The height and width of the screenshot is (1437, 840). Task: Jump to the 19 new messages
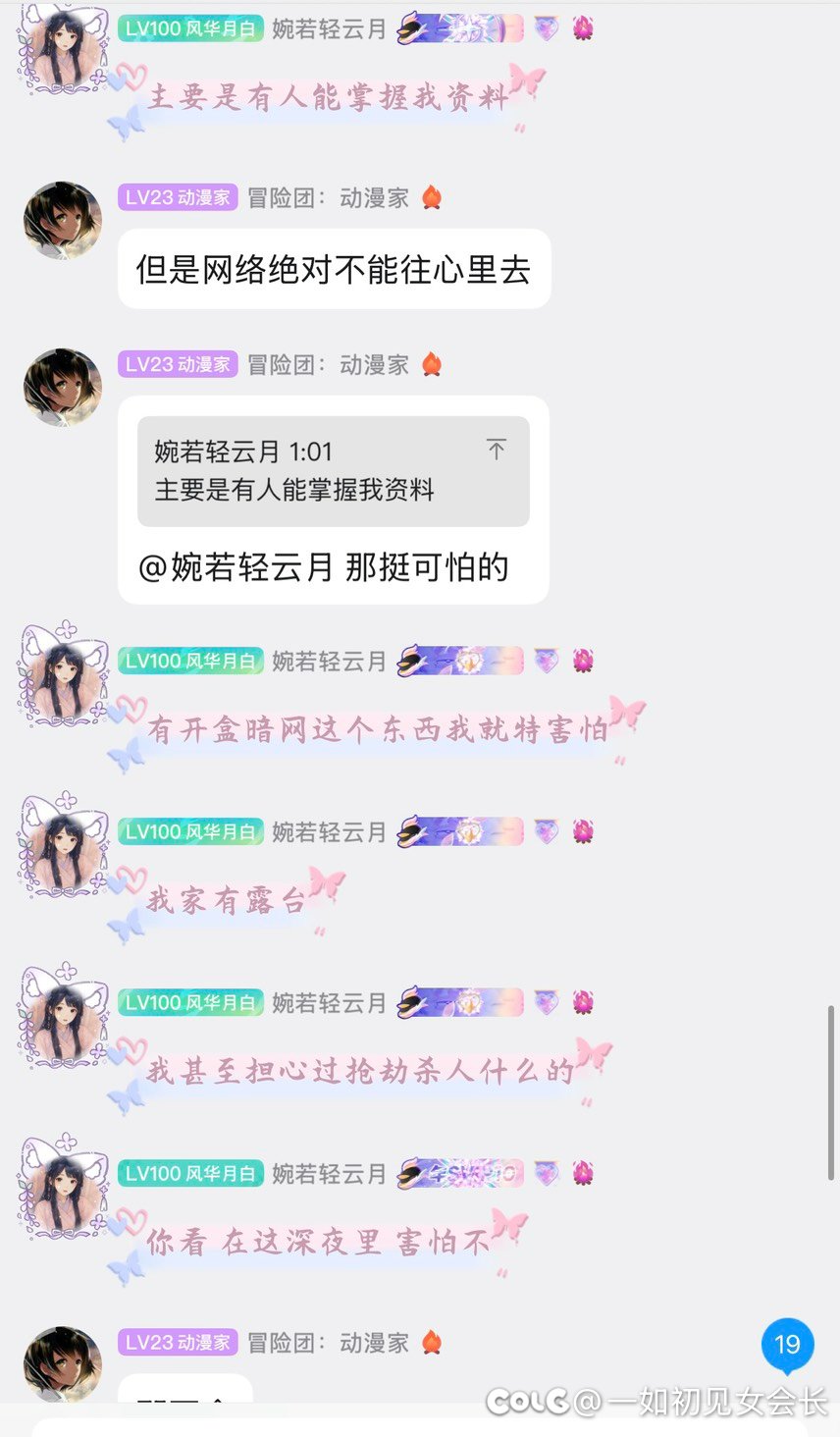click(x=787, y=1344)
